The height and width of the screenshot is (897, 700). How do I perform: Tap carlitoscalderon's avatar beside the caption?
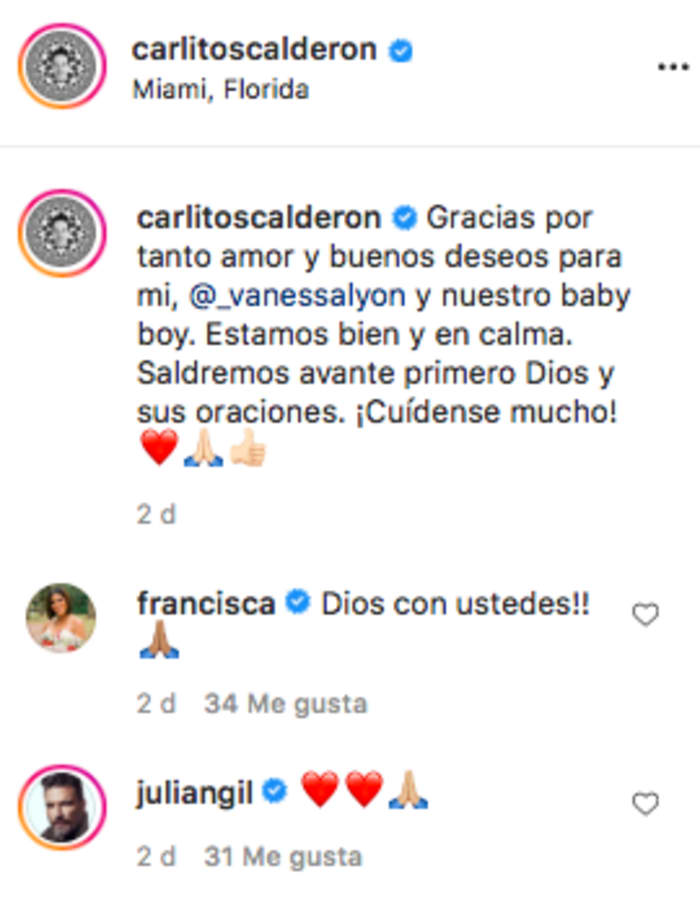pyautogui.click(x=62, y=233)
